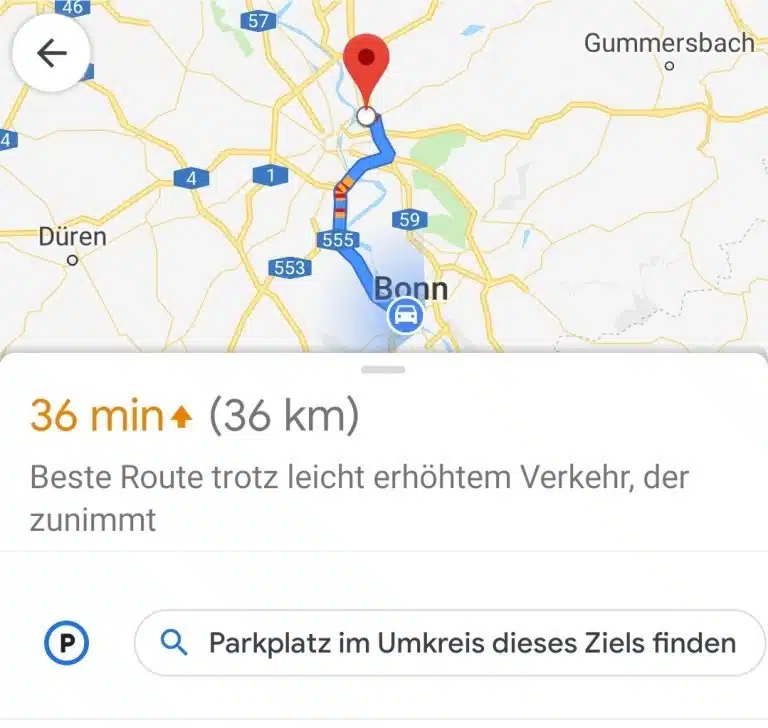Image resolution: width=768 pixels, height=728 pixels.
Task: Tap the sheet handle to expand route details
Action: [x=384, y=370]
